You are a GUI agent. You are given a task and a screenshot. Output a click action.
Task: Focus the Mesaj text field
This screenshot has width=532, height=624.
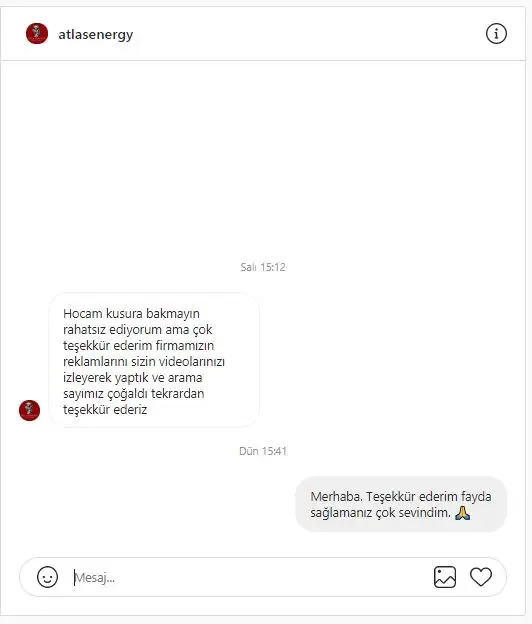pos(249,577)
